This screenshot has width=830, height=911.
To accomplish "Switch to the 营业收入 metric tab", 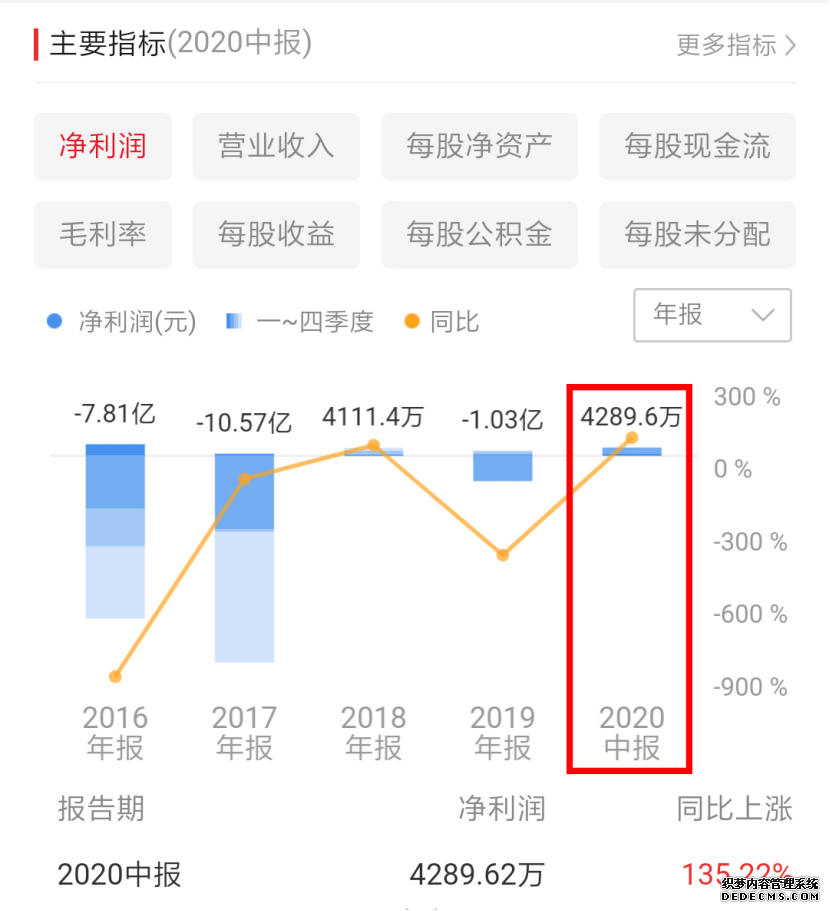I will point(276,146).
